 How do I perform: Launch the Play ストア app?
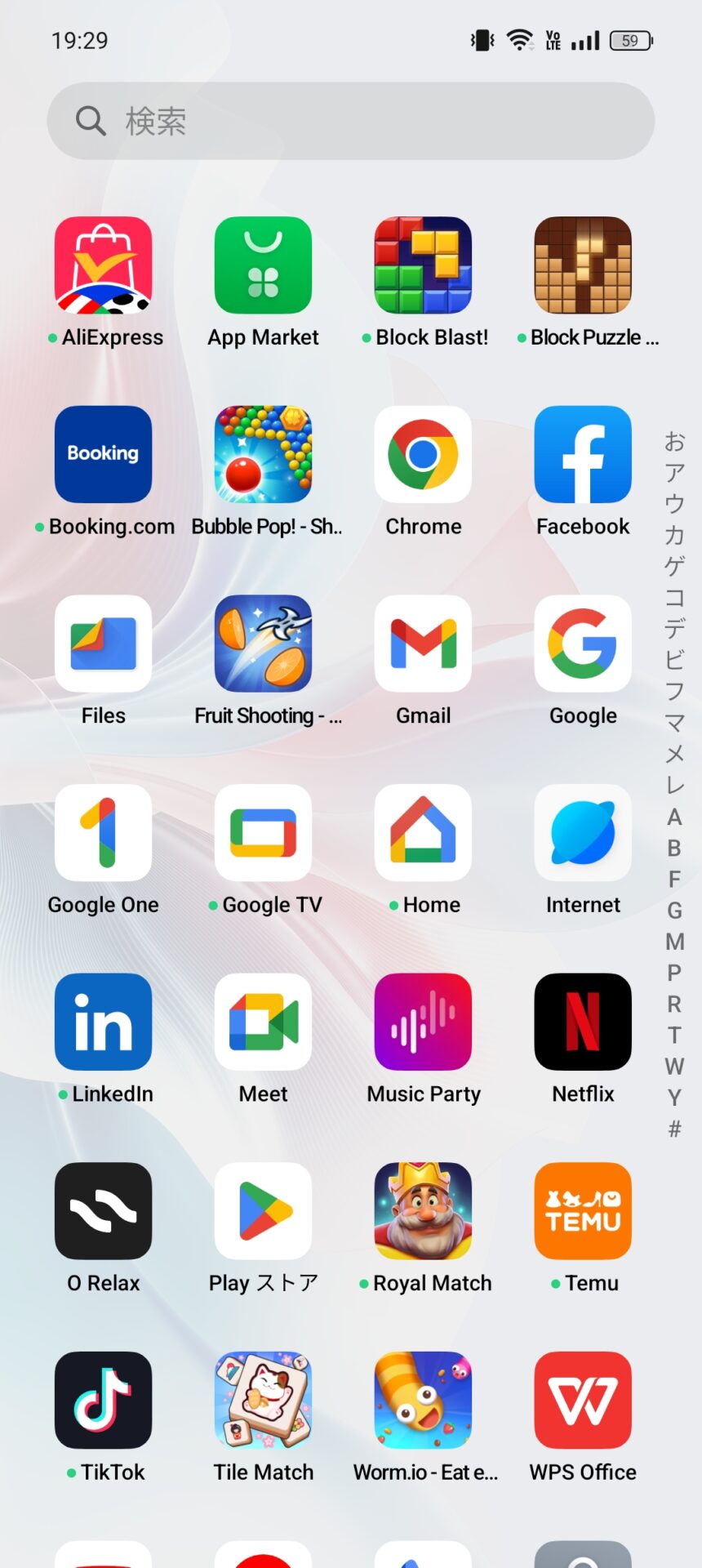[x=263, y=1212]
